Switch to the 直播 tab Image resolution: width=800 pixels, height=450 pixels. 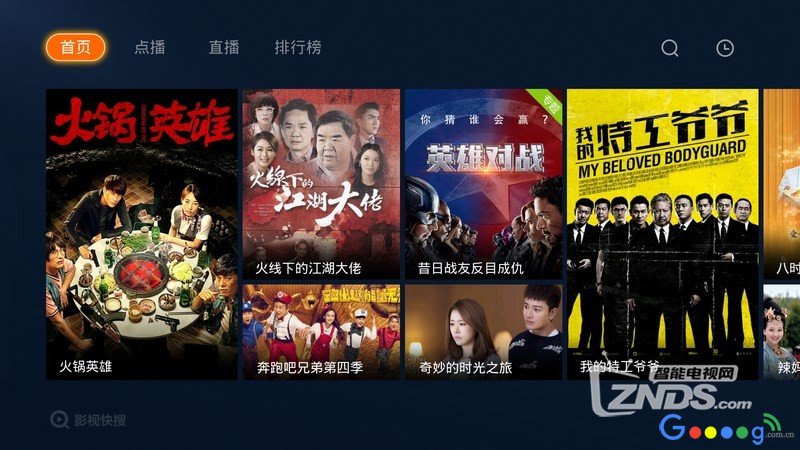(224, 47)
